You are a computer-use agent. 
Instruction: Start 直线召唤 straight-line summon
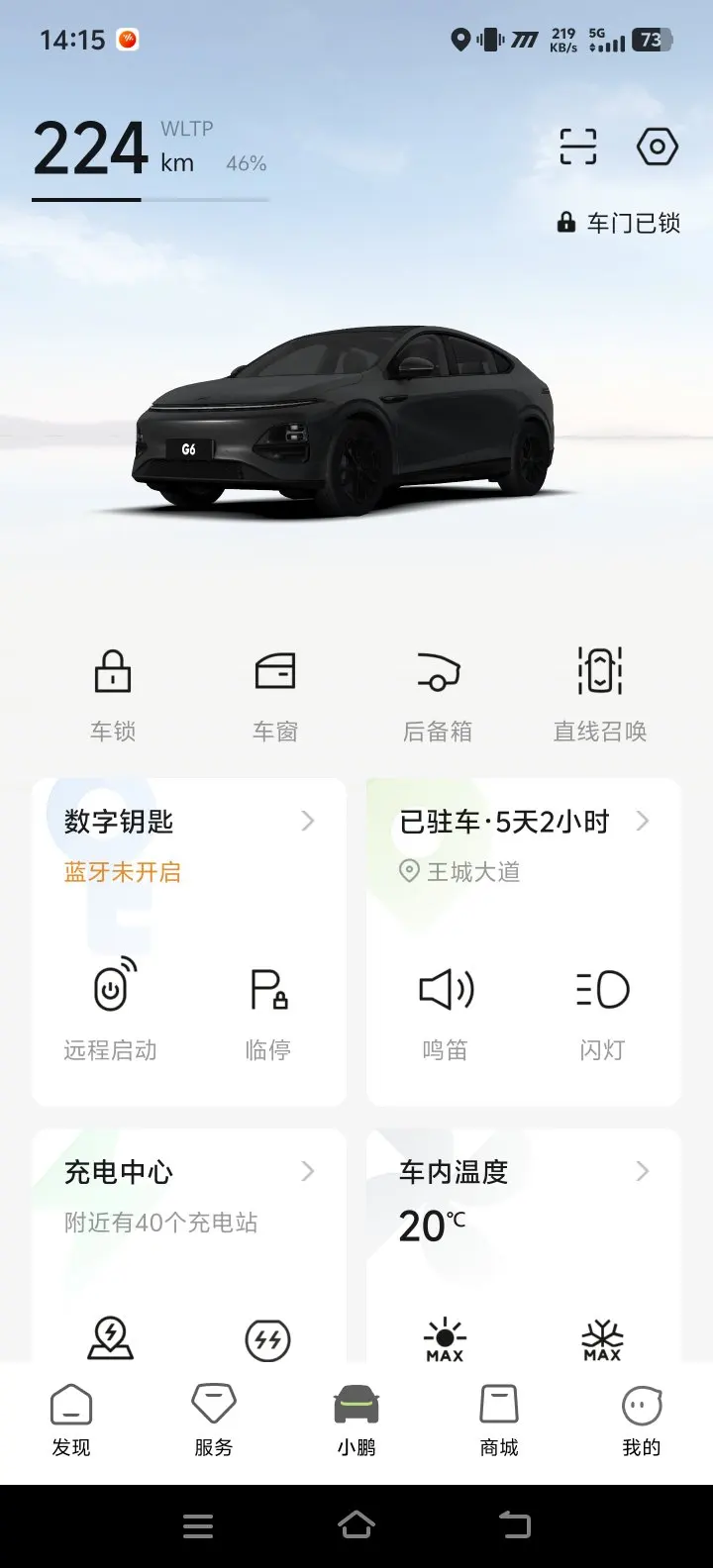(x=600, y=694)
